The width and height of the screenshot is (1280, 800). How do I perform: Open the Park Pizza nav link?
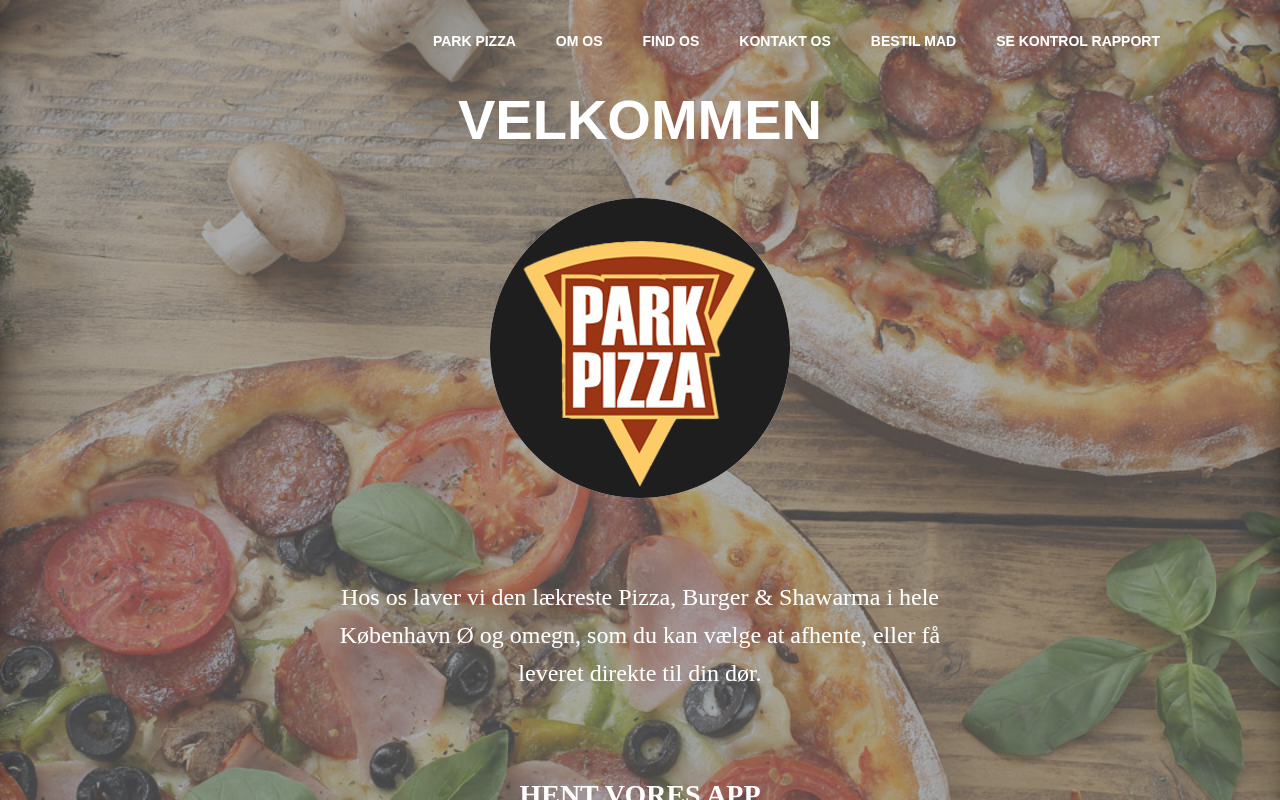coord(474,41)
